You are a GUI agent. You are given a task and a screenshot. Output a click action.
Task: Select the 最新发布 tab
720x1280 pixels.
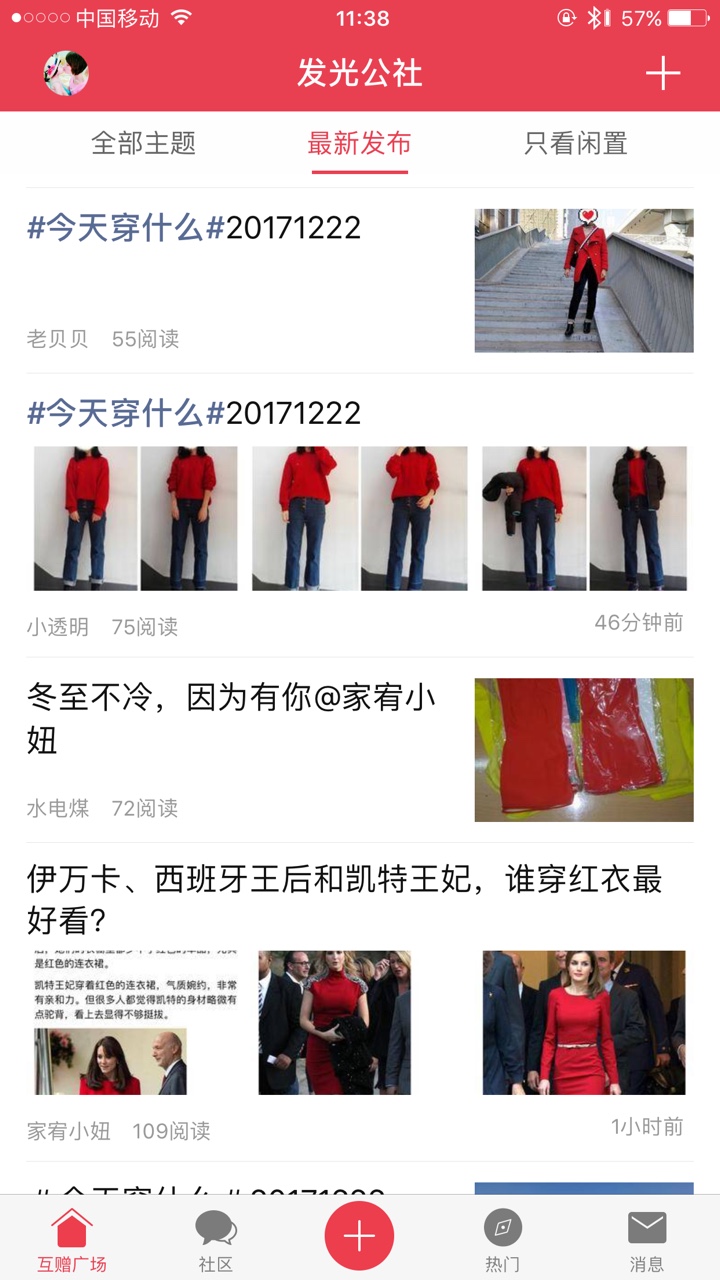(359, 143)
